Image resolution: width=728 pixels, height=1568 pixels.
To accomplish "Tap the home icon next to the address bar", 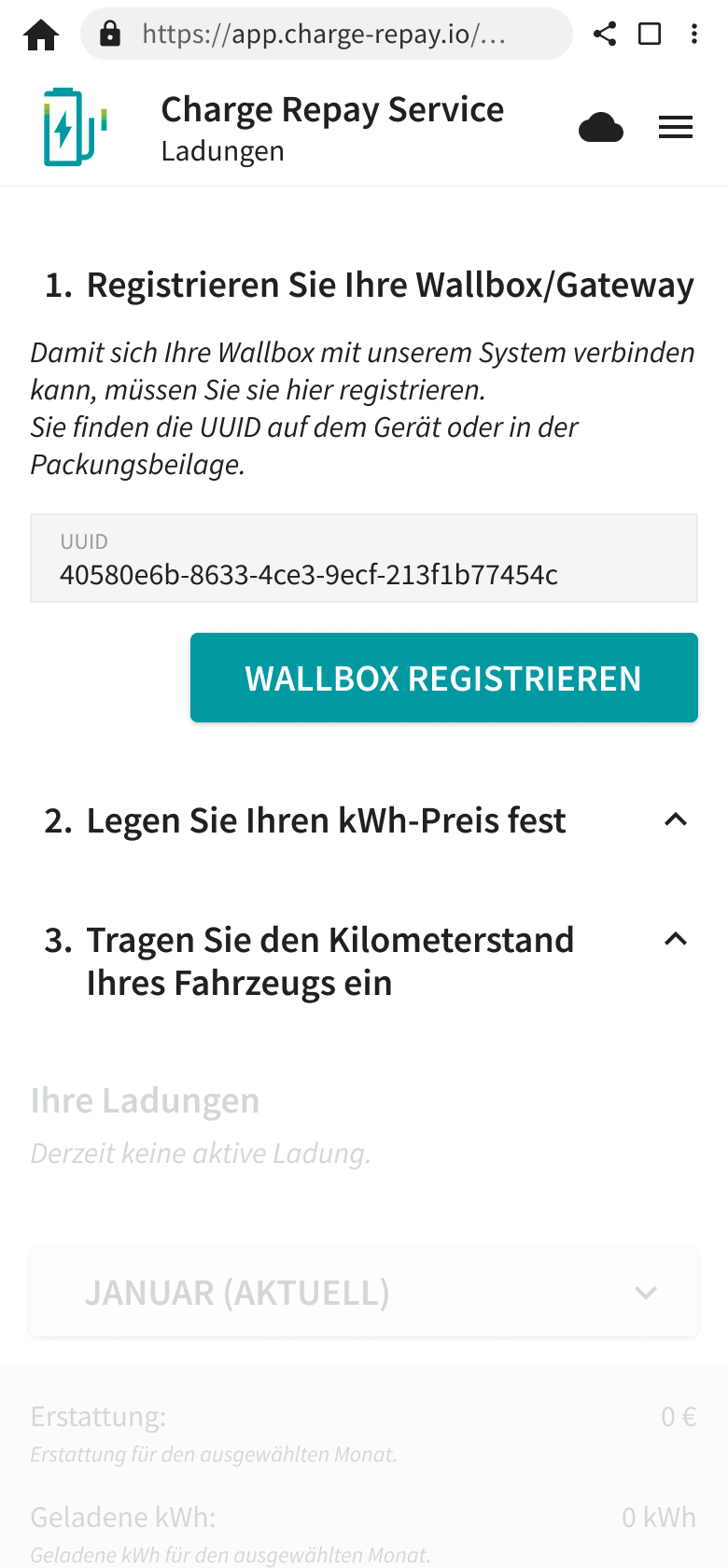I will (39, 35).
